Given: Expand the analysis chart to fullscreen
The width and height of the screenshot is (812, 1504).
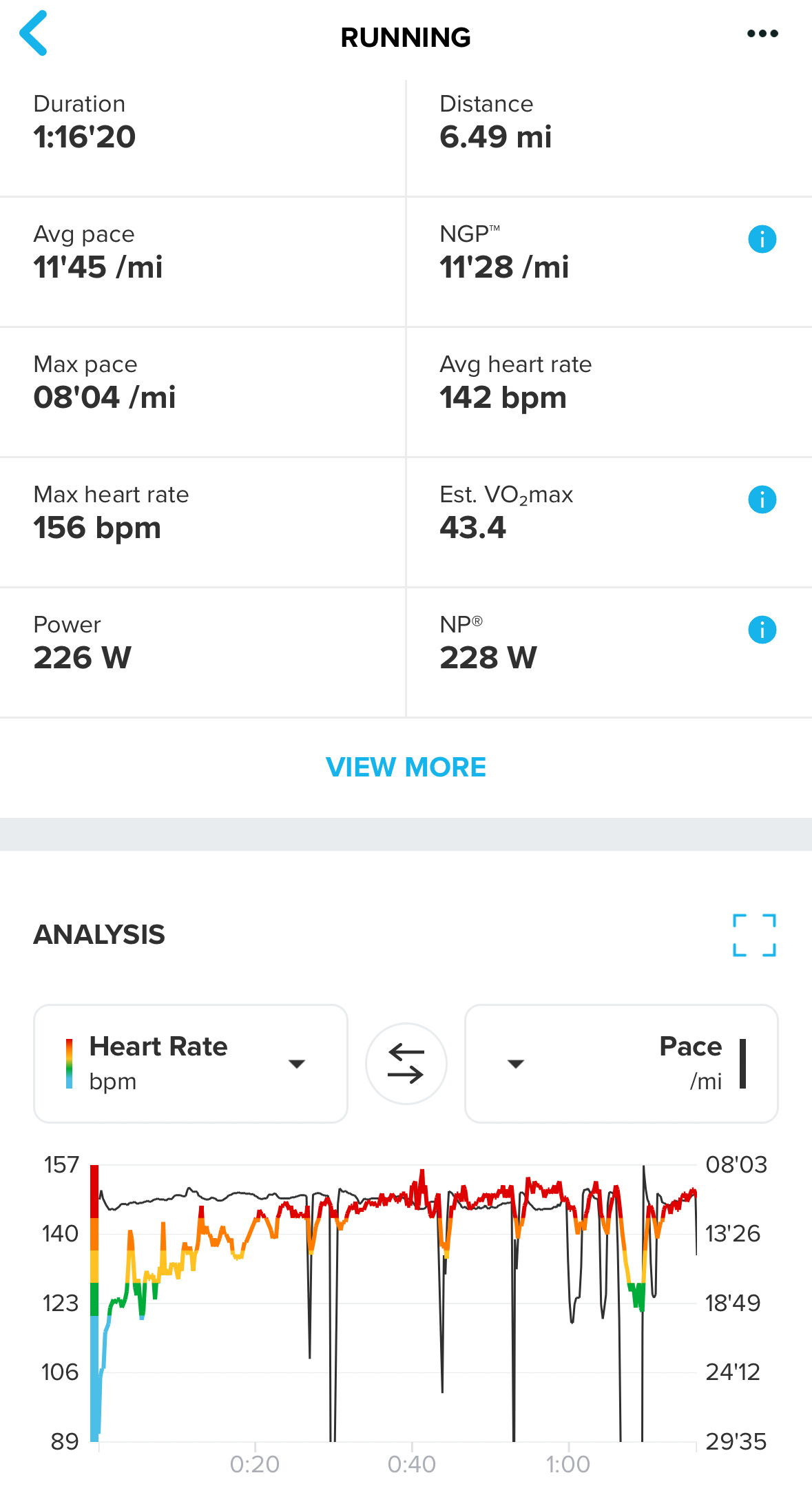Looking at the screenshot, I should click(754, 935).
